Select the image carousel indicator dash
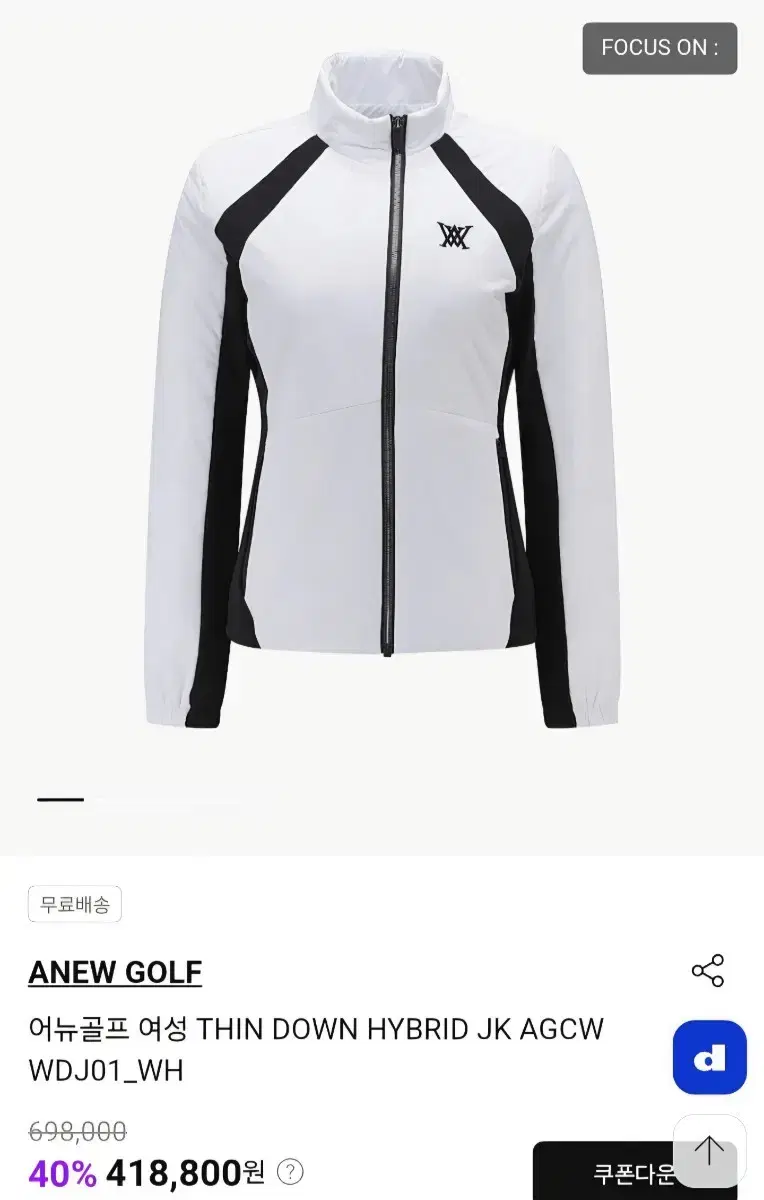764x1200 pixels. pos(60,800)
